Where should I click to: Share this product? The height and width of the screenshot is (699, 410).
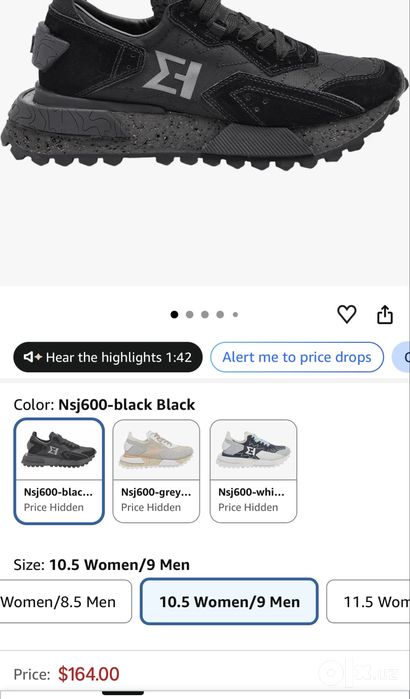[385, 315]
